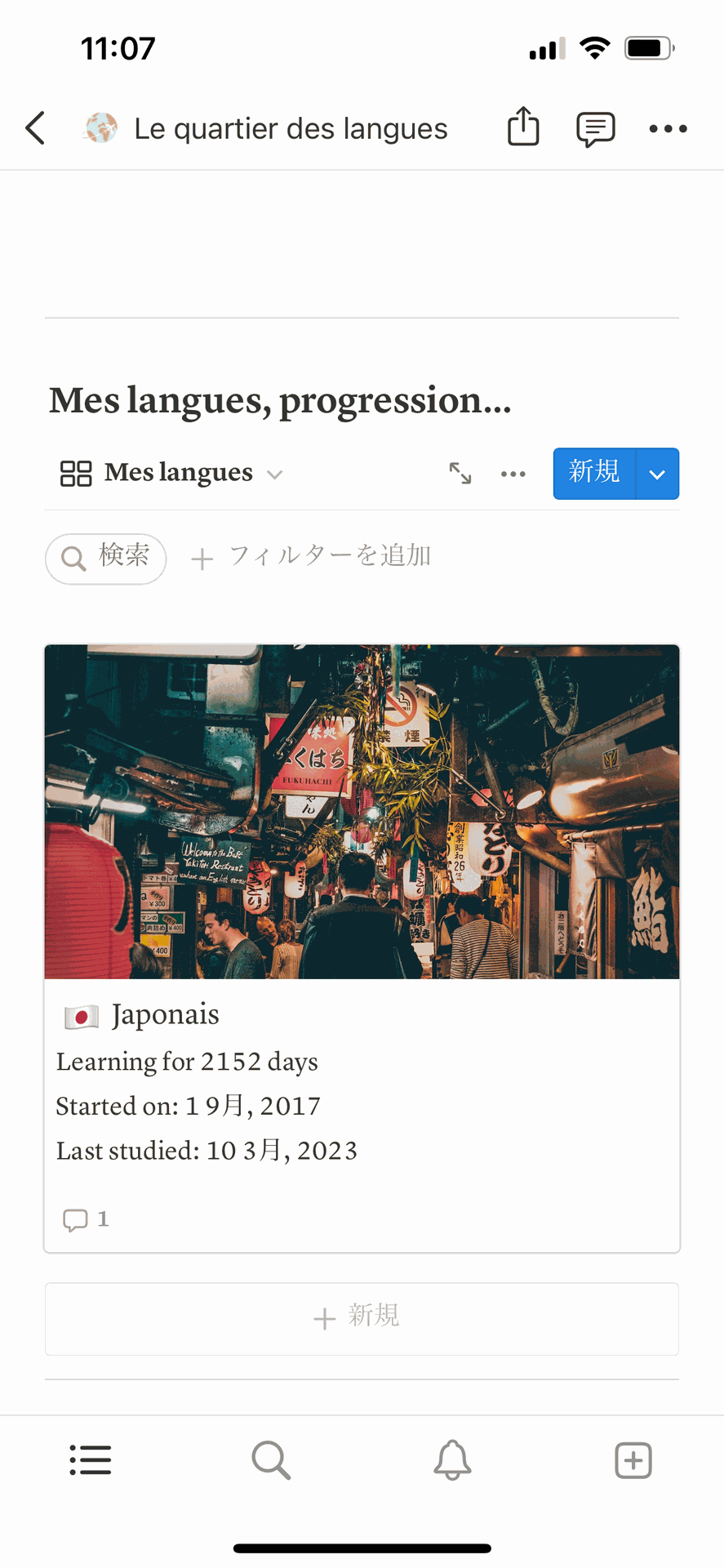Viewport: 724px width, 1568px height.
Task: Go back with the top-left arrow
Action: [x=35, y=128]
